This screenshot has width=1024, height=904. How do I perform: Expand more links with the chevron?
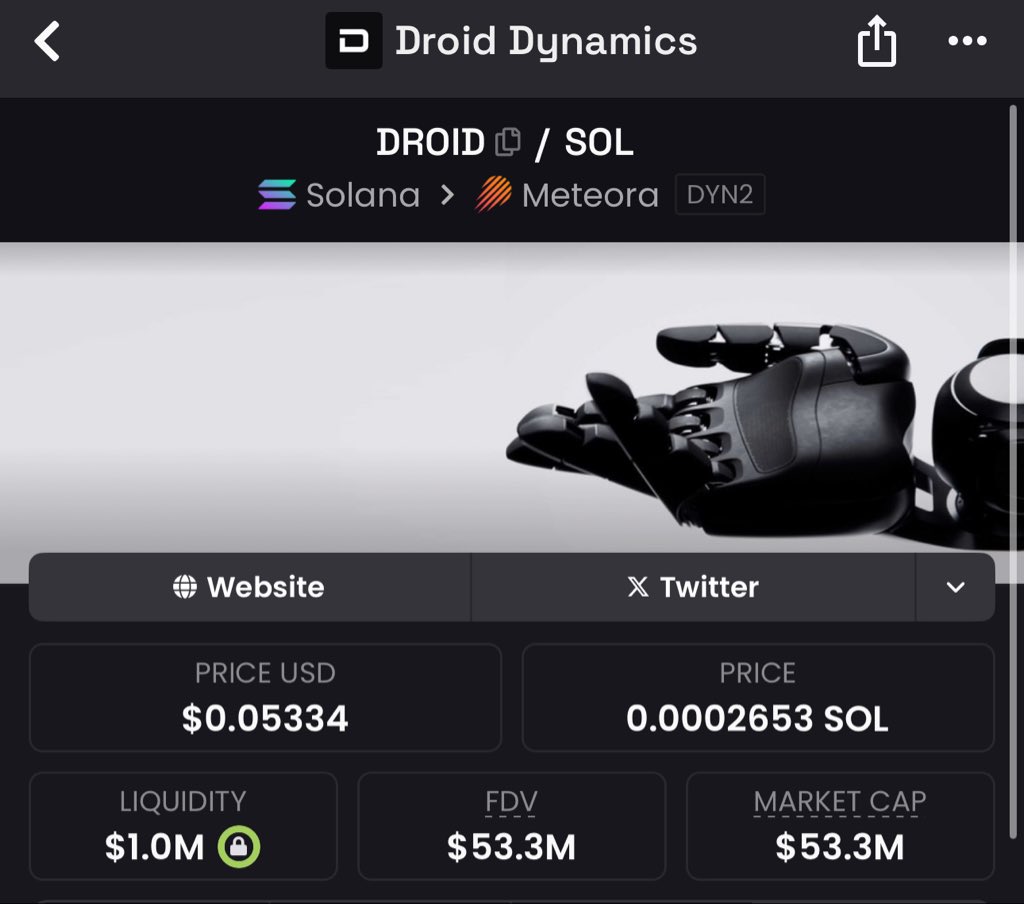pos(955,587)
